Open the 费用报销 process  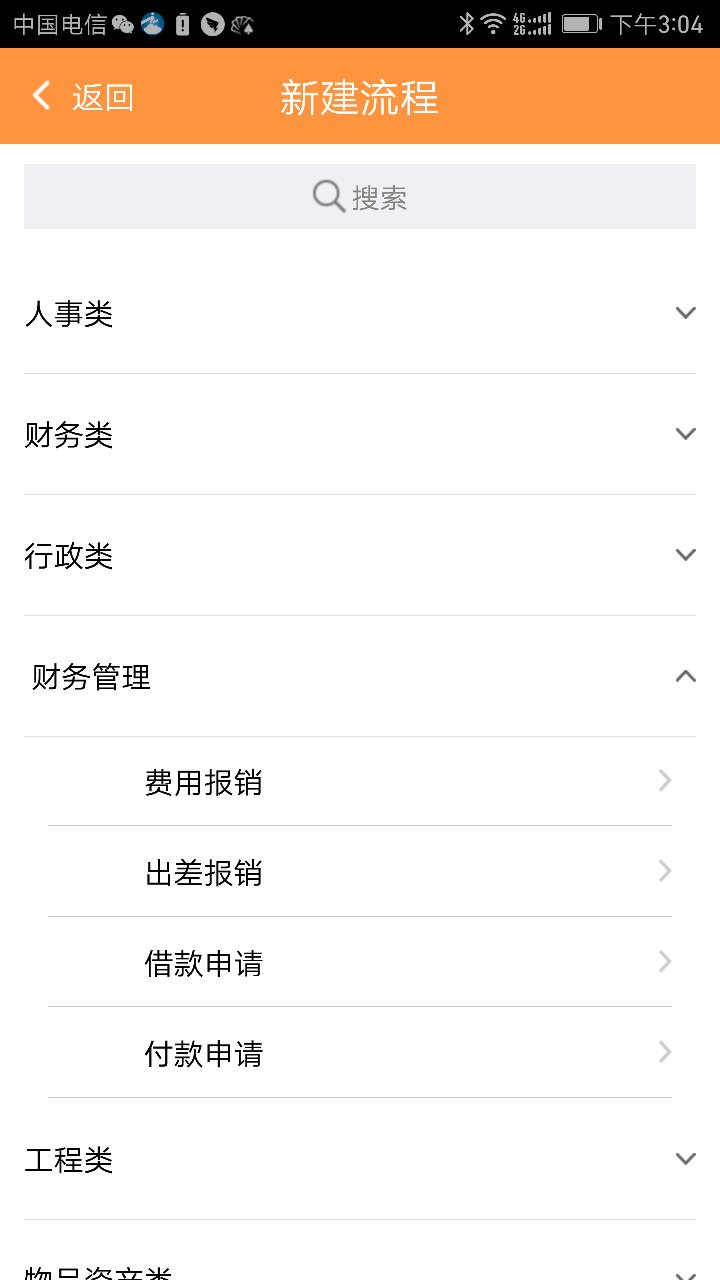point(360,782)
